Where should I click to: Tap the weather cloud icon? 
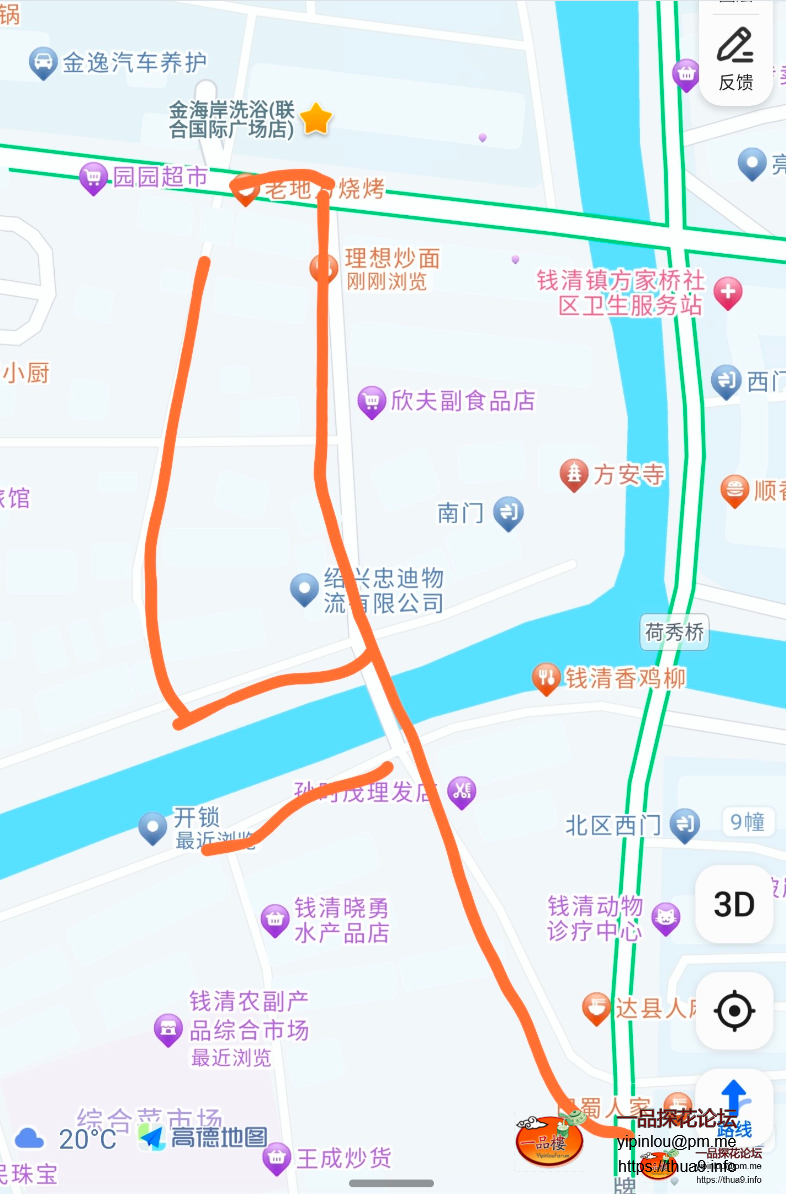[30, 1136]
